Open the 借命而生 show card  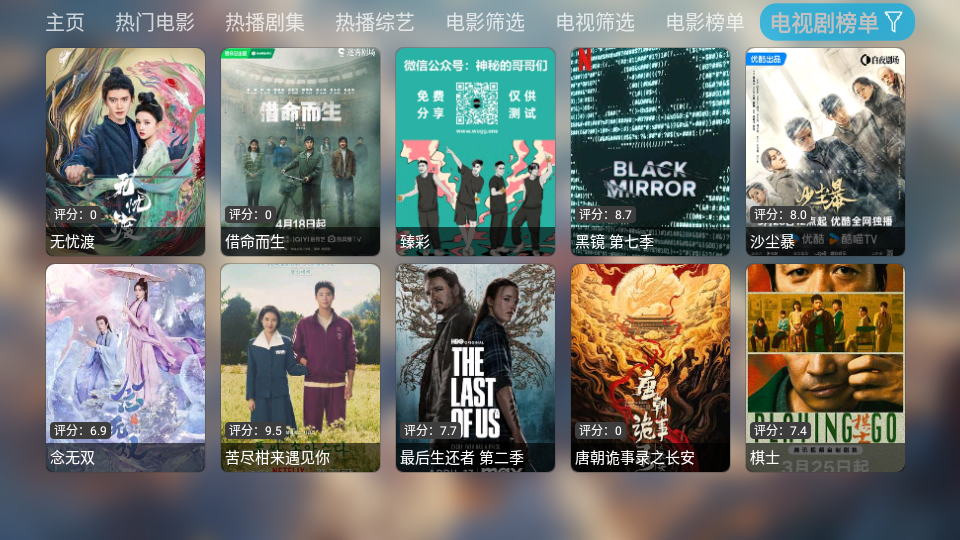pos(300,151)
